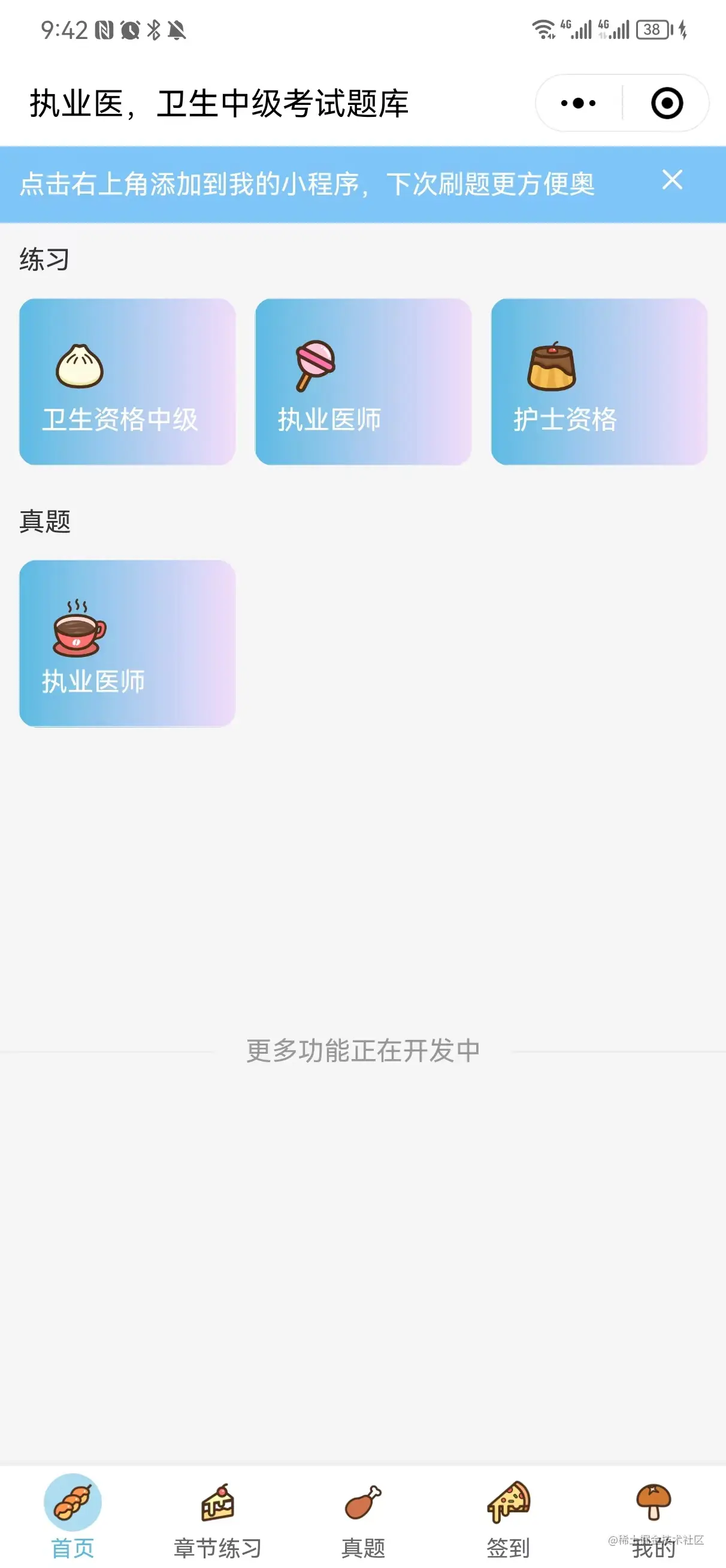This screenshot has width=726, height=1568.
Task: Go to the 首页 tab
Action: pyautogui.click(x=72, y=1515)
